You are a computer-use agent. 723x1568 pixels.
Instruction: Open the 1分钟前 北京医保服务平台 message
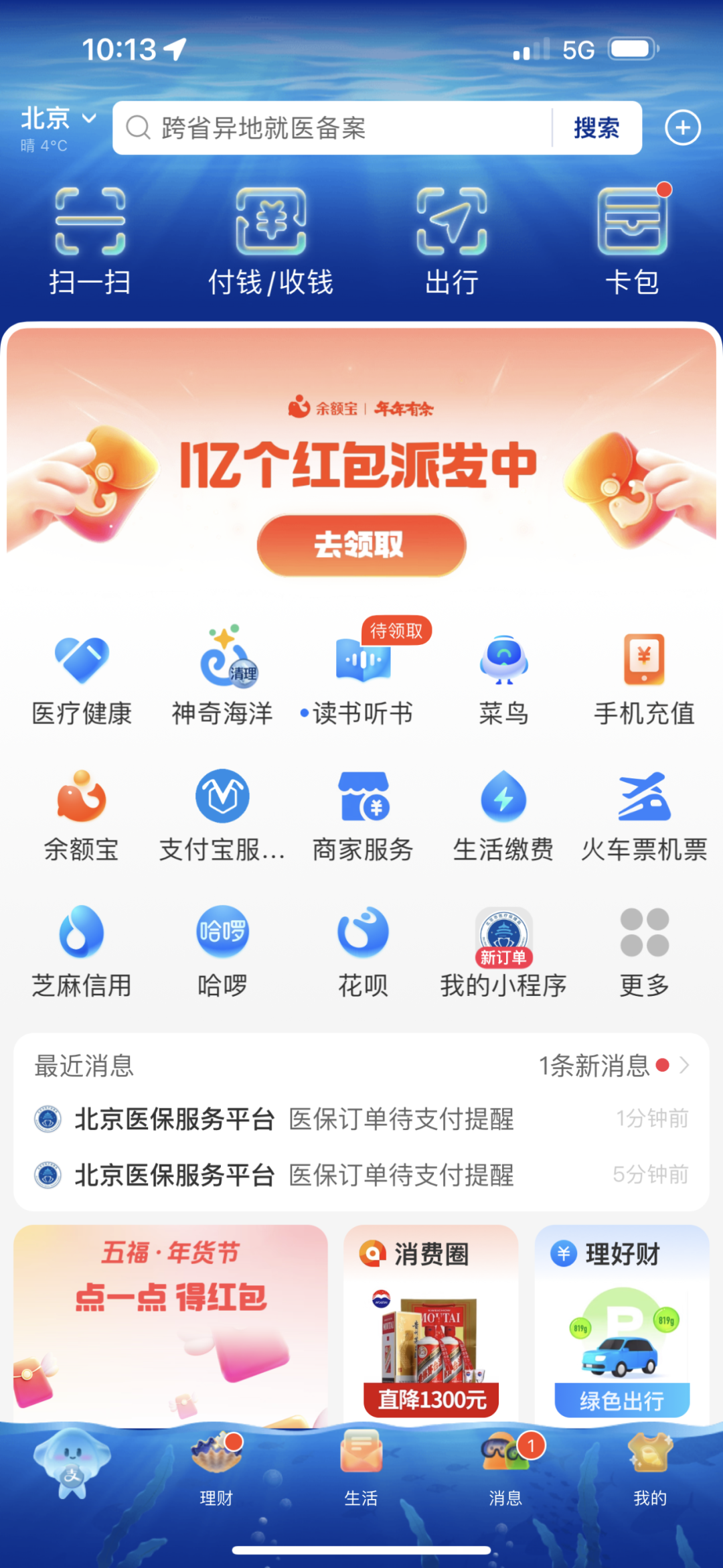[x=361, y=1119]
